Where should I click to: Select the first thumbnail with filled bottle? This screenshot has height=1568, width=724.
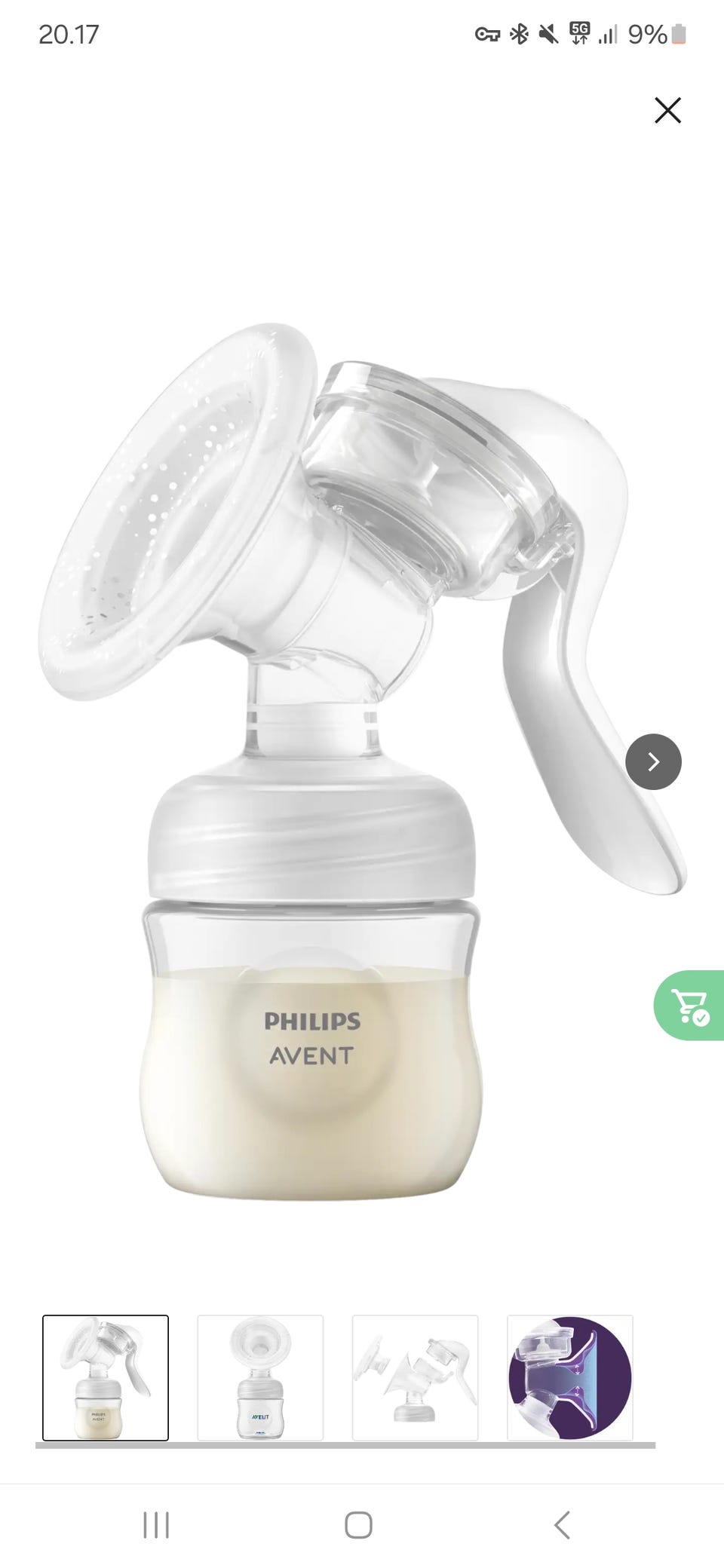pos(106,1377)
